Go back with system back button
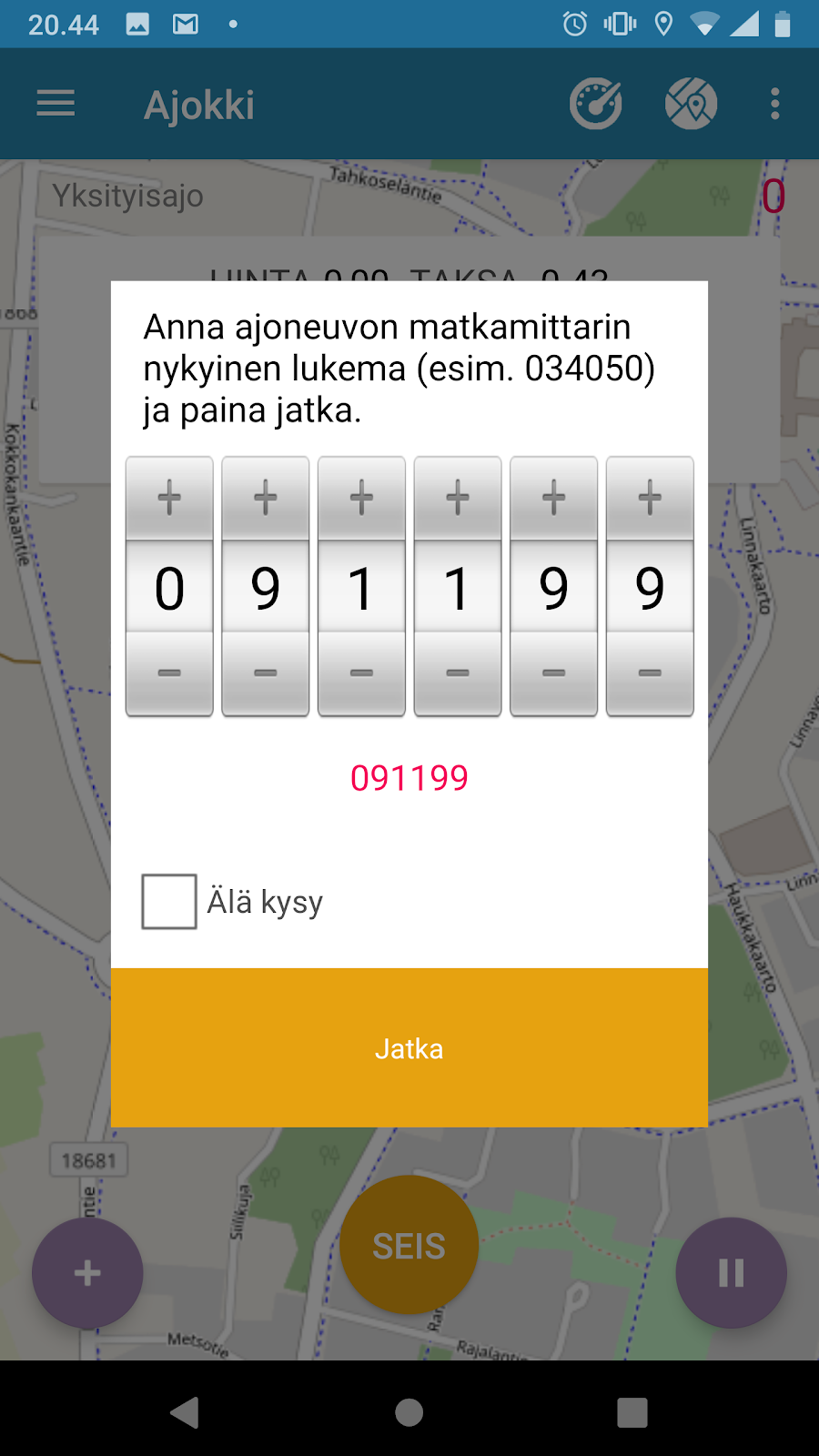 point(186,1412)
